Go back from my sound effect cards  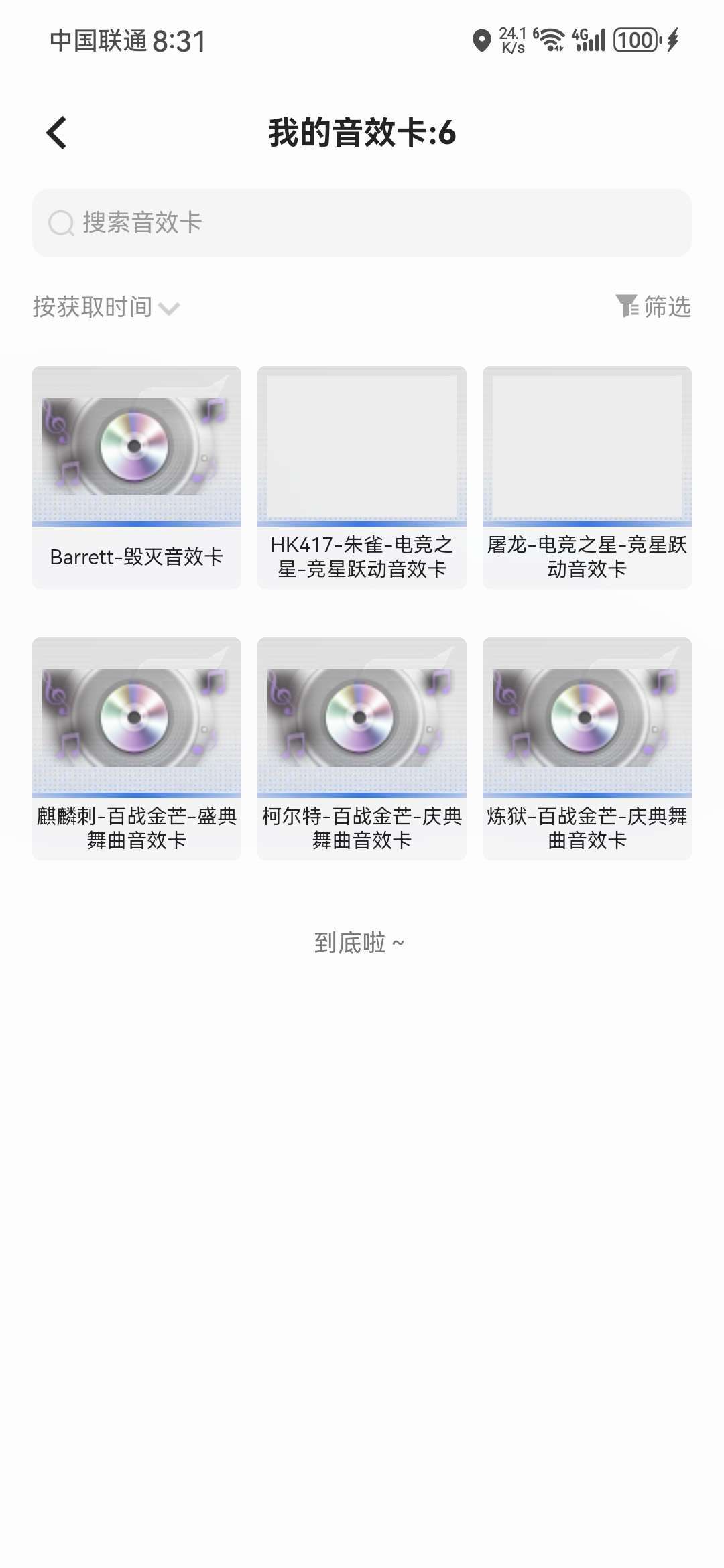coord(57,133)
